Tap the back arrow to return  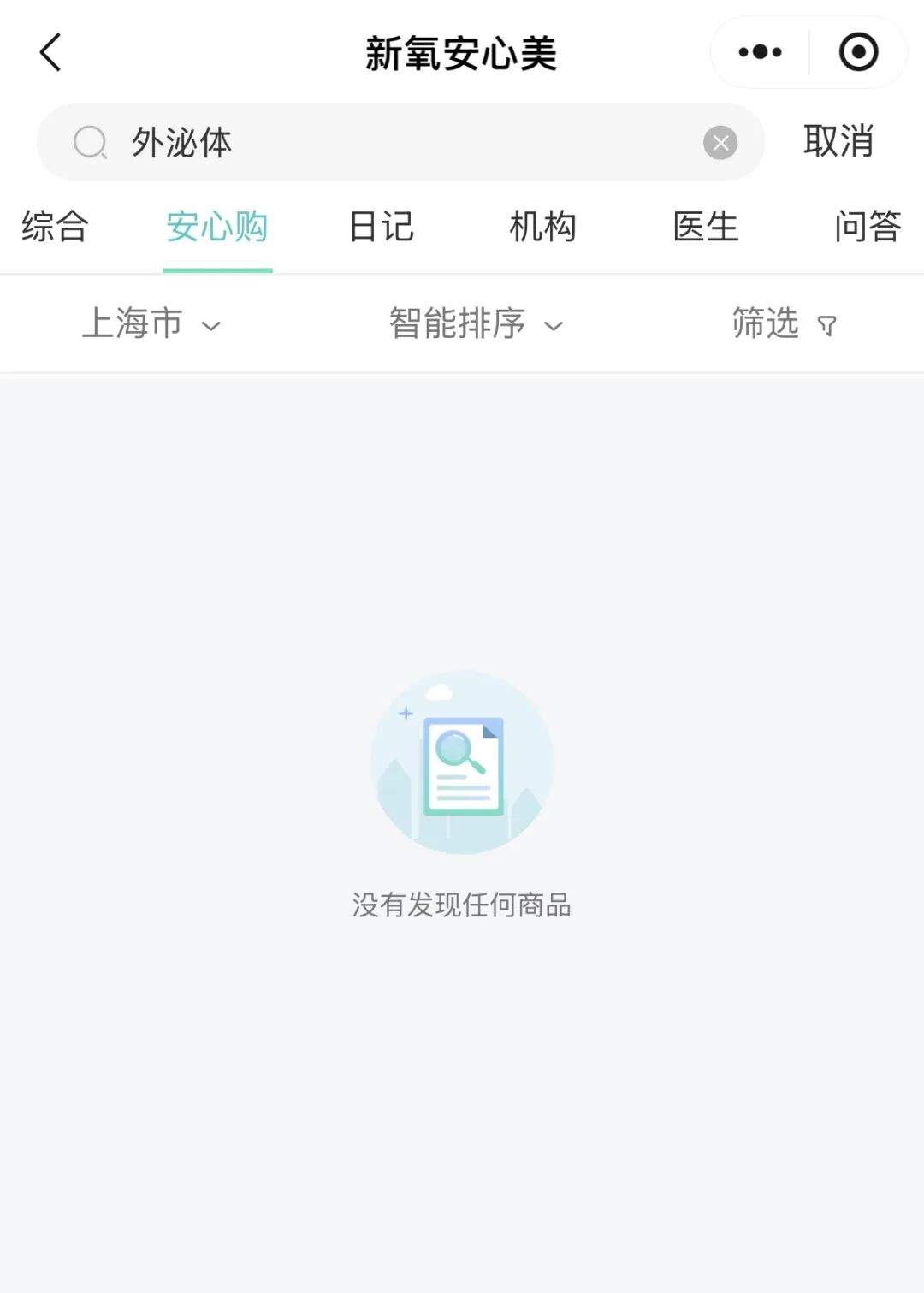(x=51, y=52)
